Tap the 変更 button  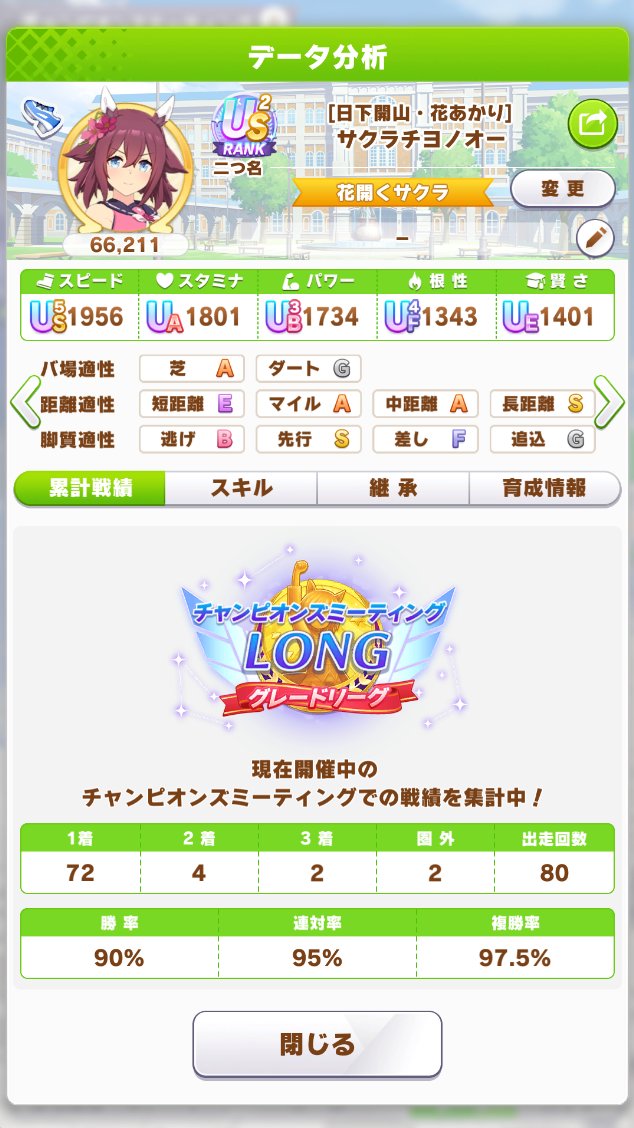[x=562, y=188]
